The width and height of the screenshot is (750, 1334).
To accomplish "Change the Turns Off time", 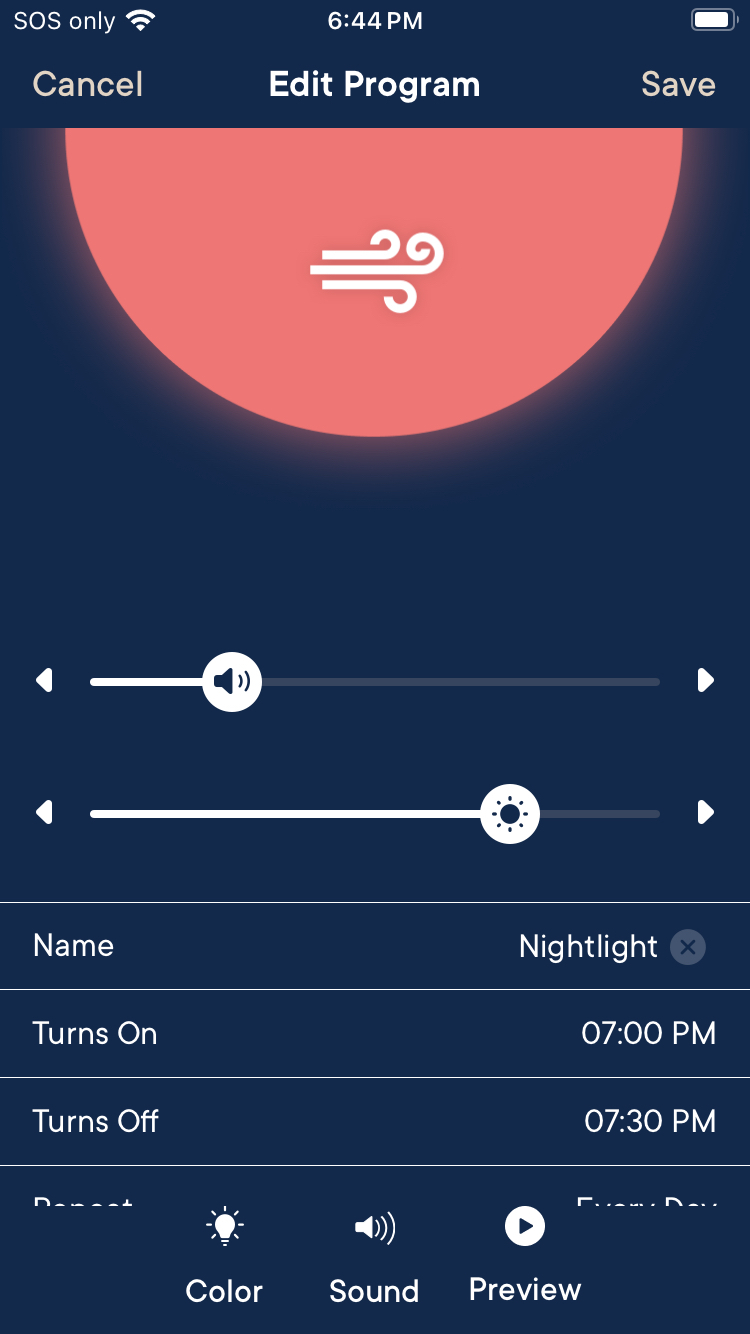I will (x=650, y=1121).
